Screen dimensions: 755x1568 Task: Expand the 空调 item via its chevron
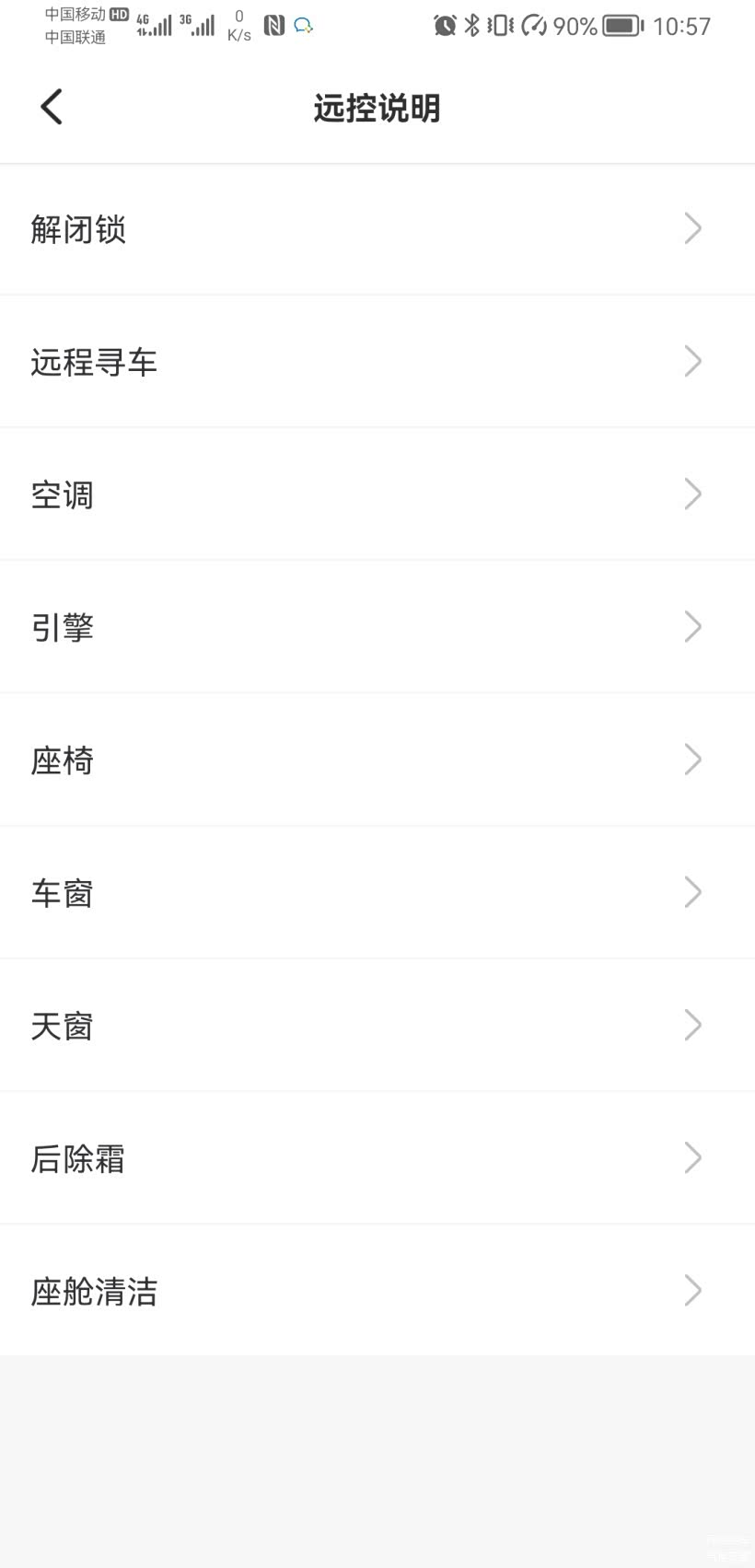tap(692, 494)
